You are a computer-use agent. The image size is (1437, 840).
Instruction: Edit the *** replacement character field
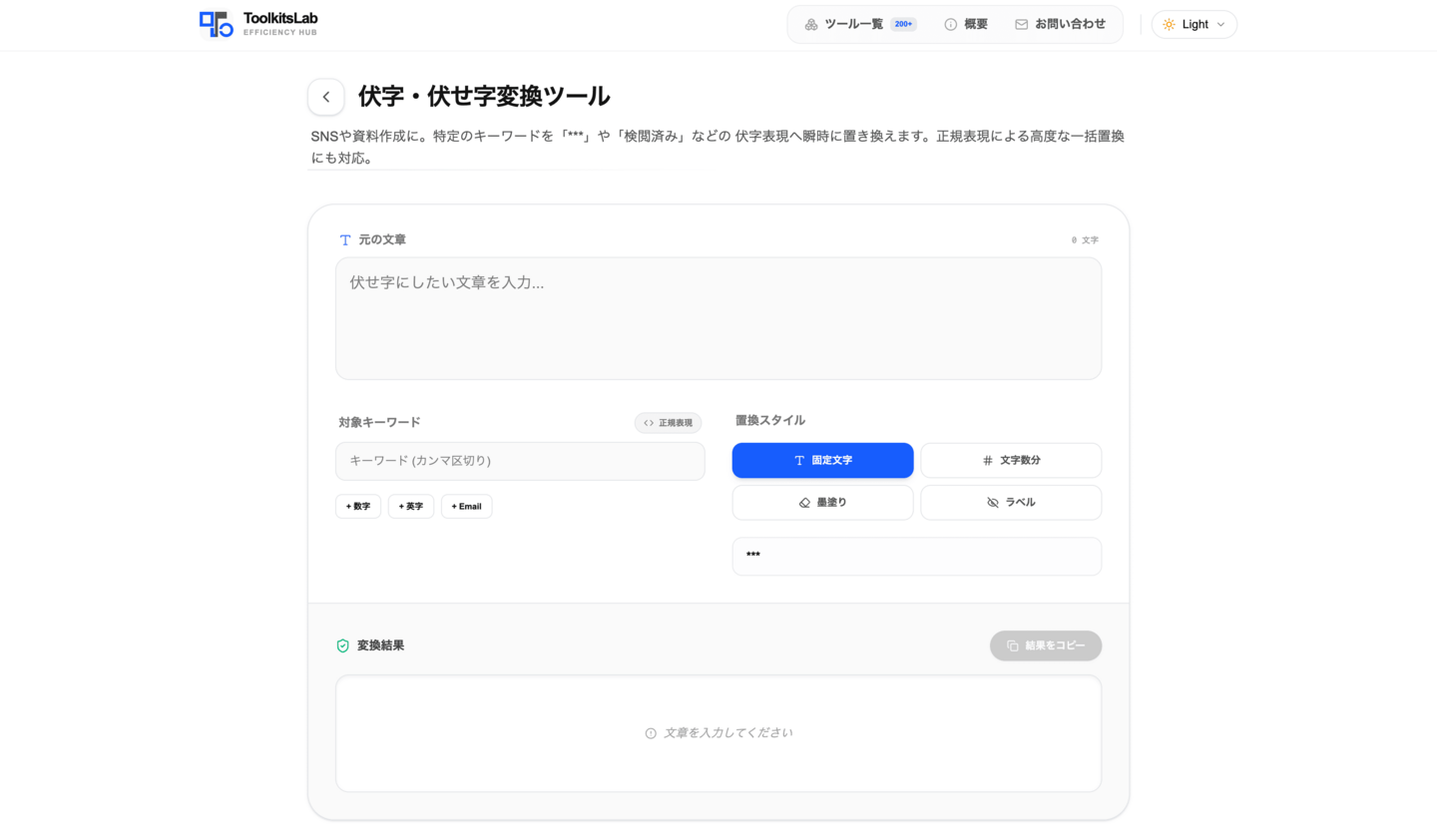point(916,556)
